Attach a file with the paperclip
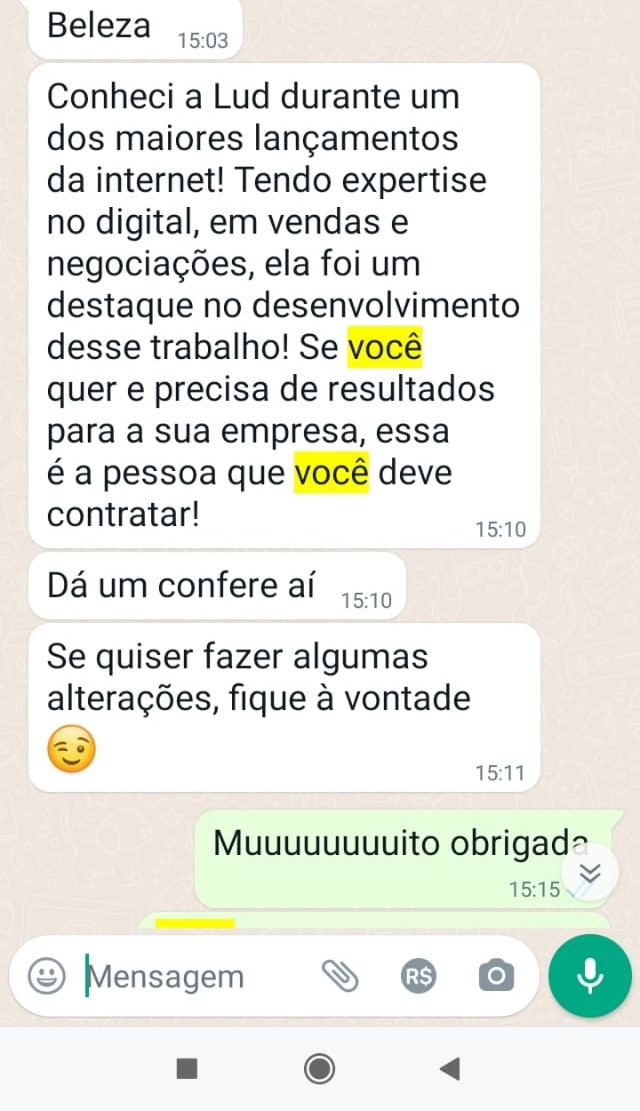 coord(340,976)
